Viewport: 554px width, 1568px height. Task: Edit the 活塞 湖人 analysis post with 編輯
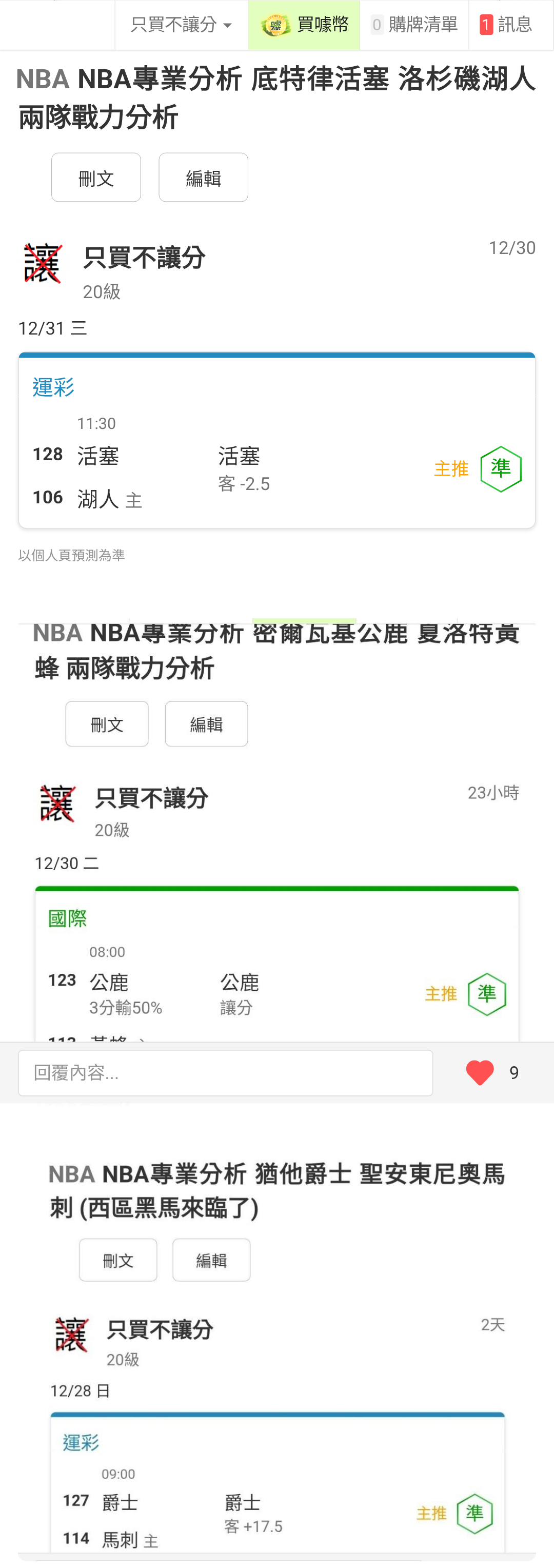pos(203,178)
